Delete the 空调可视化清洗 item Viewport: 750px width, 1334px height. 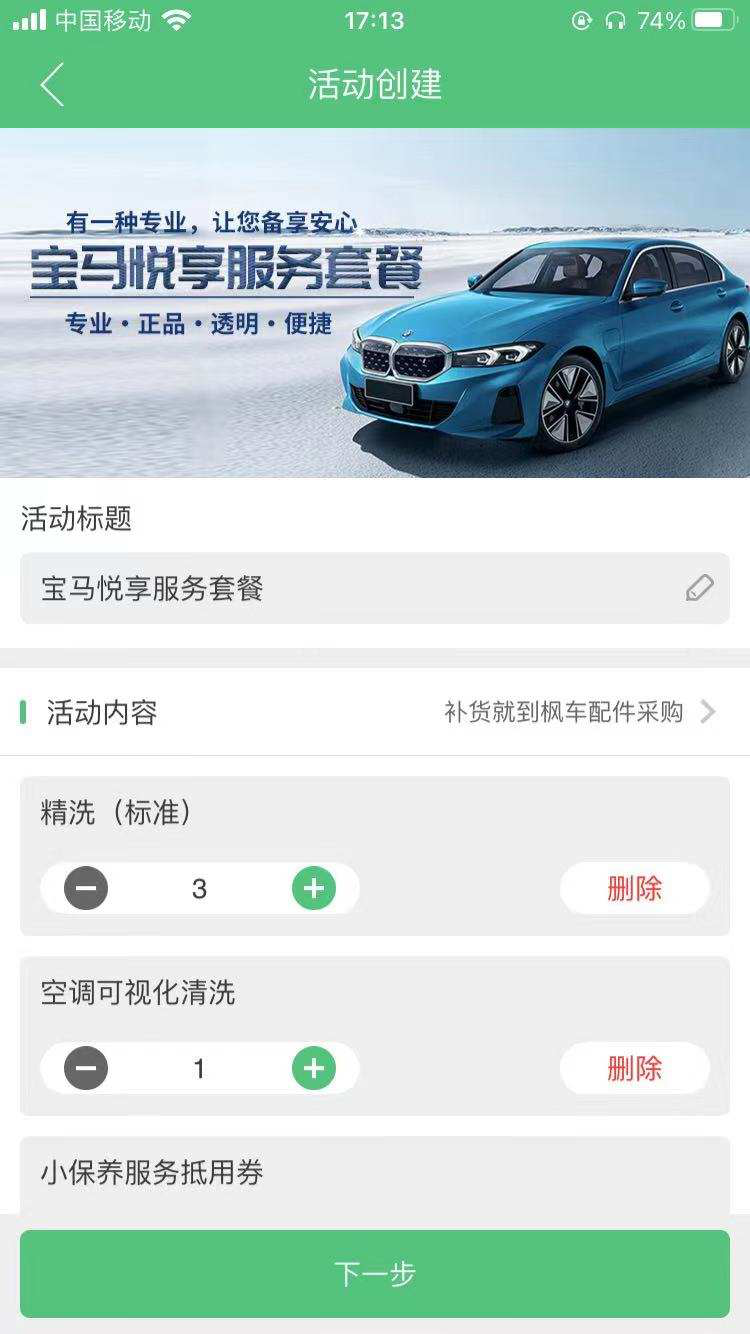click(x=634, y=1068)
